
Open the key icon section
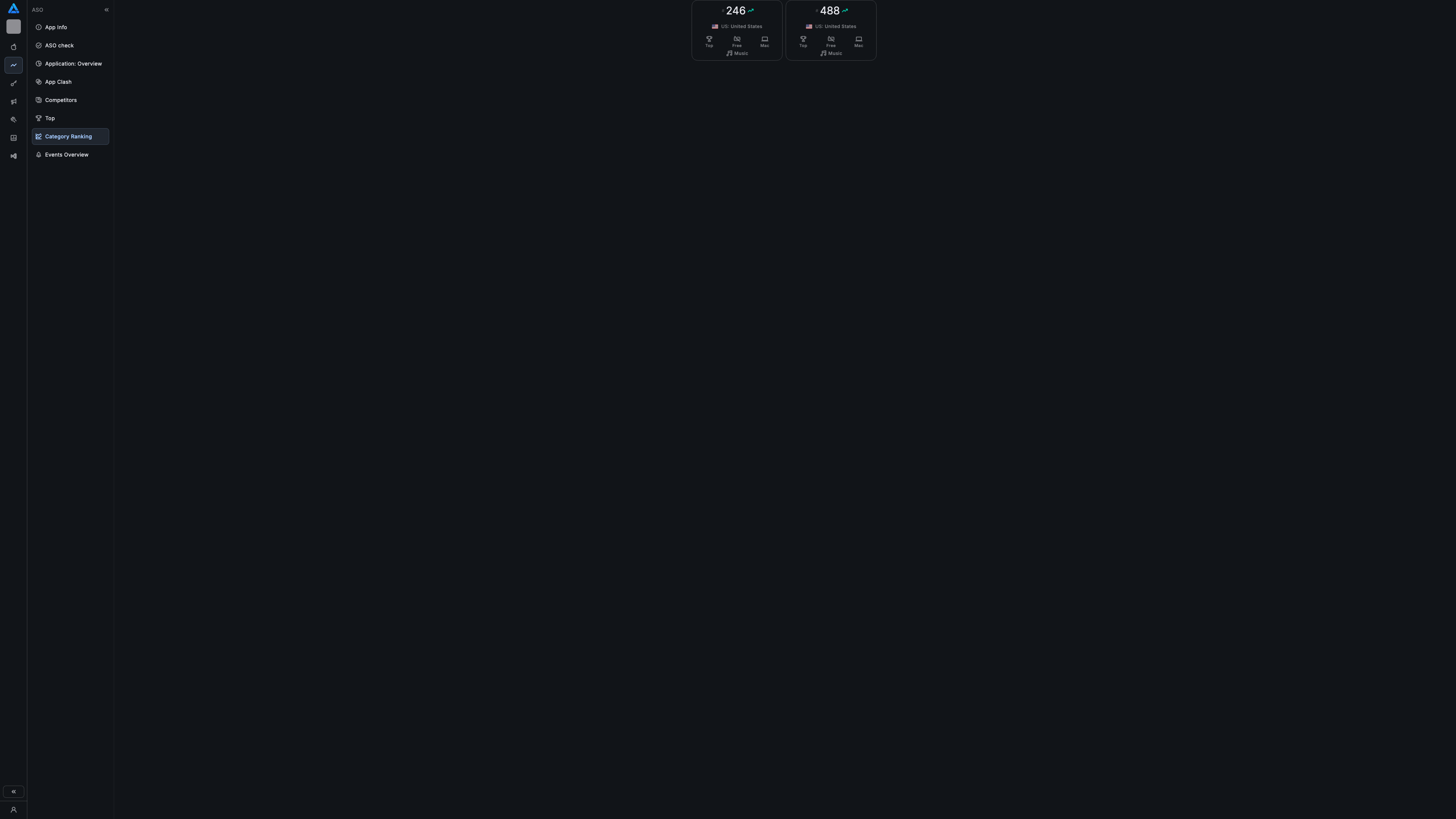[14, 84]
